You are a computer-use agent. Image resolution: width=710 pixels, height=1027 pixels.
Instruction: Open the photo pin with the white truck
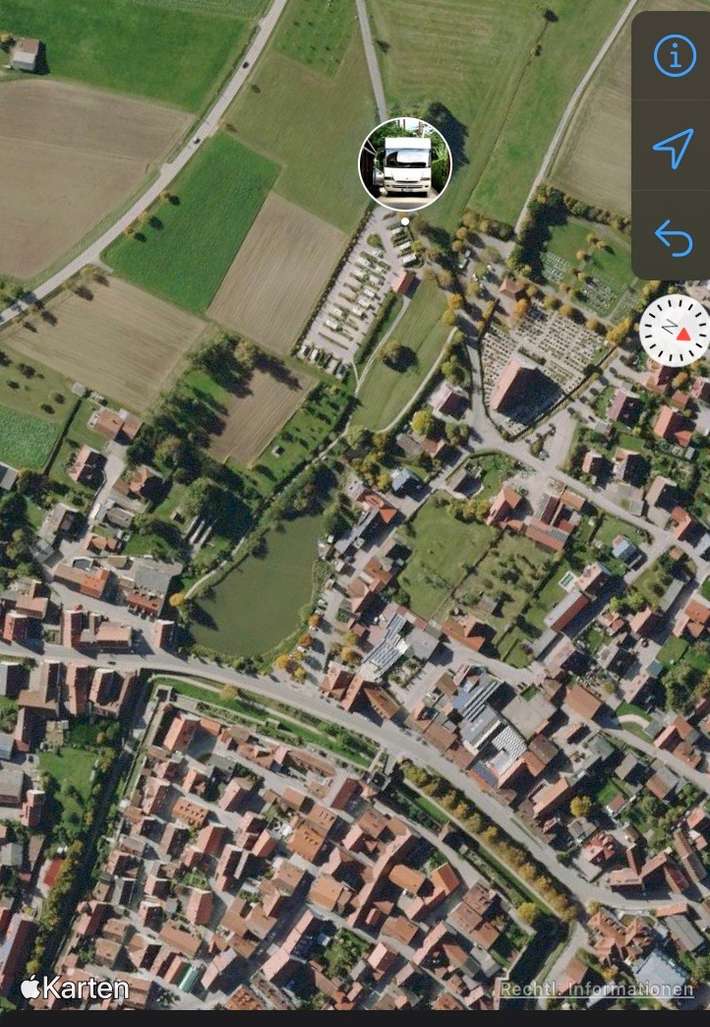click(x=405, y=164)
